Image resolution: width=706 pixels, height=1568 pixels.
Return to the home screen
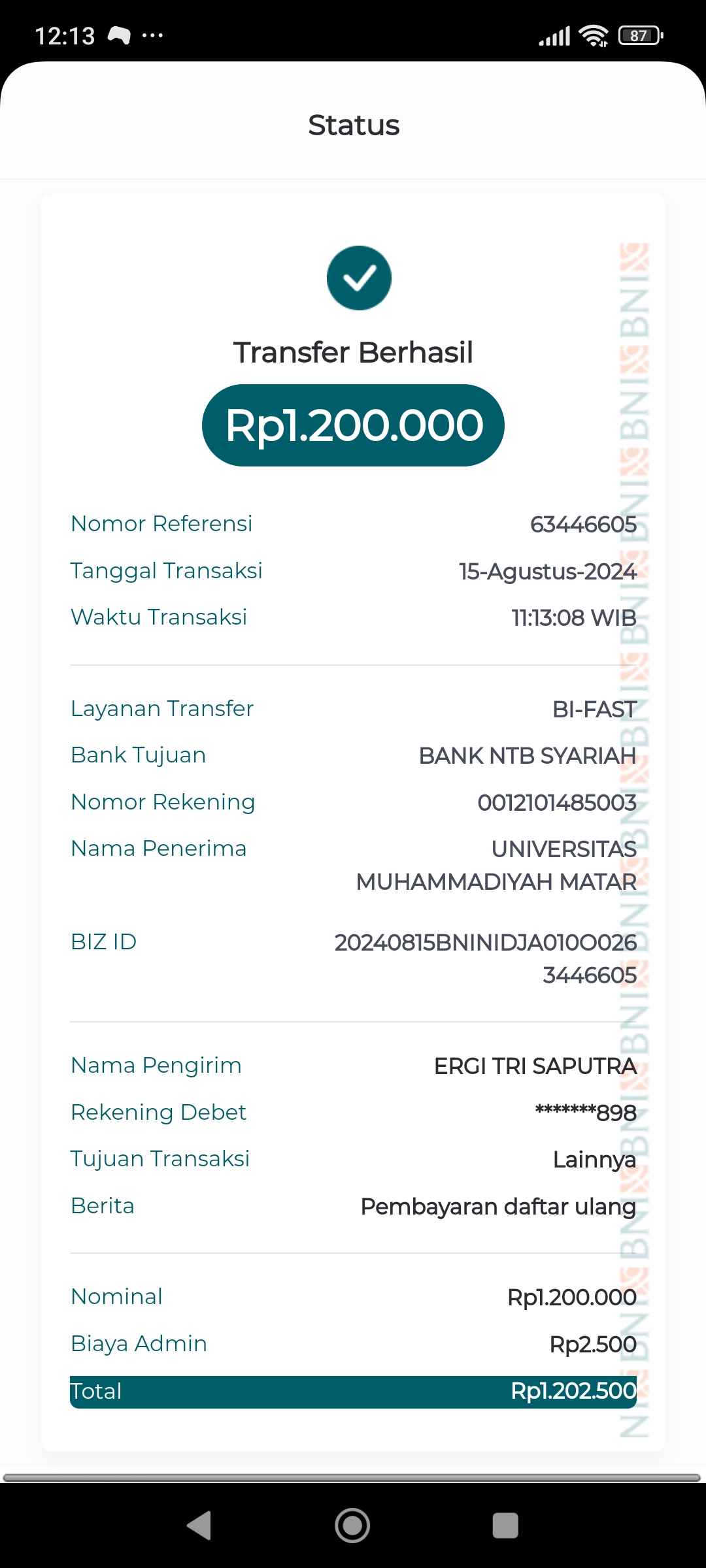[x=352, y=1526]
